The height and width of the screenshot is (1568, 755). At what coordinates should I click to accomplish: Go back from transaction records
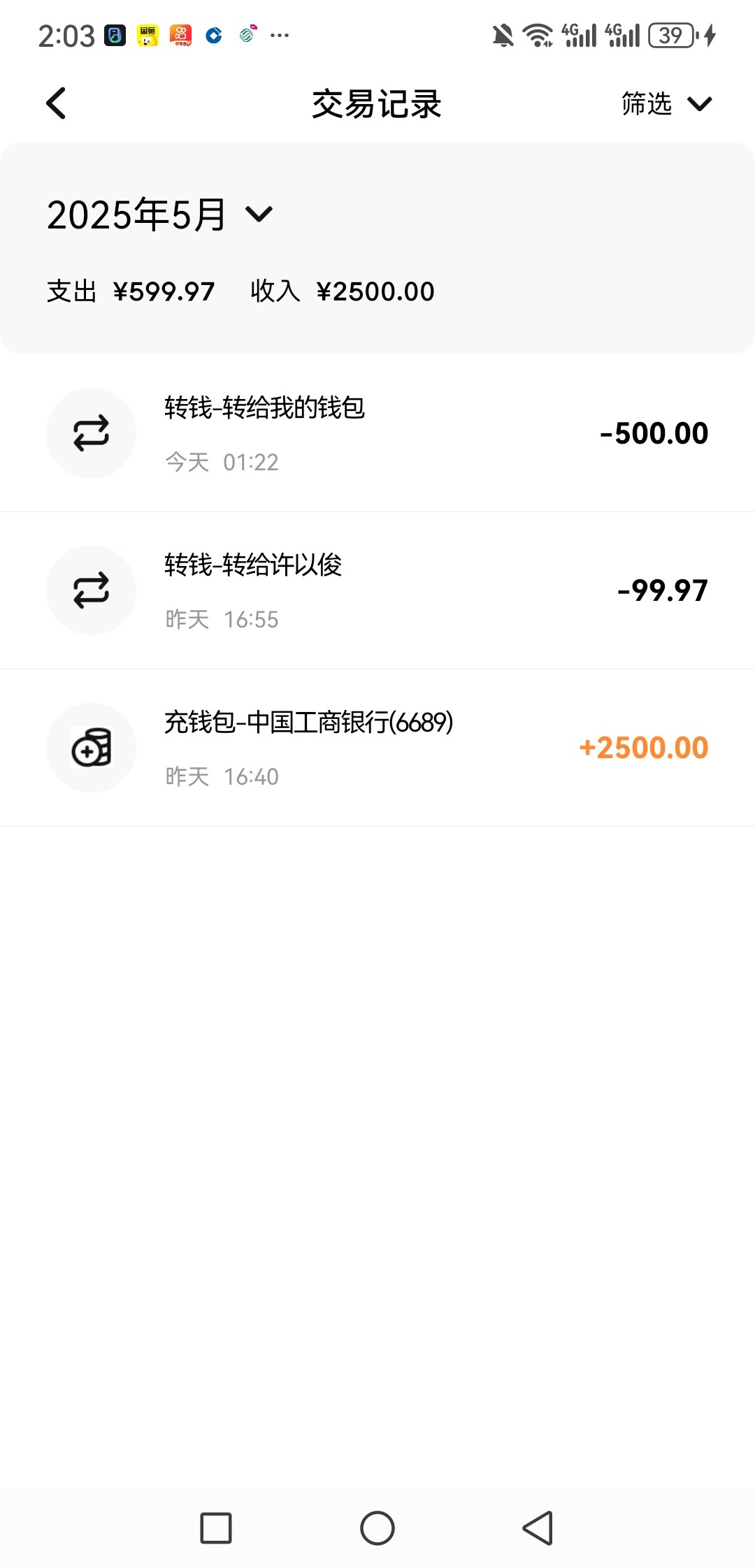(56, 103)
